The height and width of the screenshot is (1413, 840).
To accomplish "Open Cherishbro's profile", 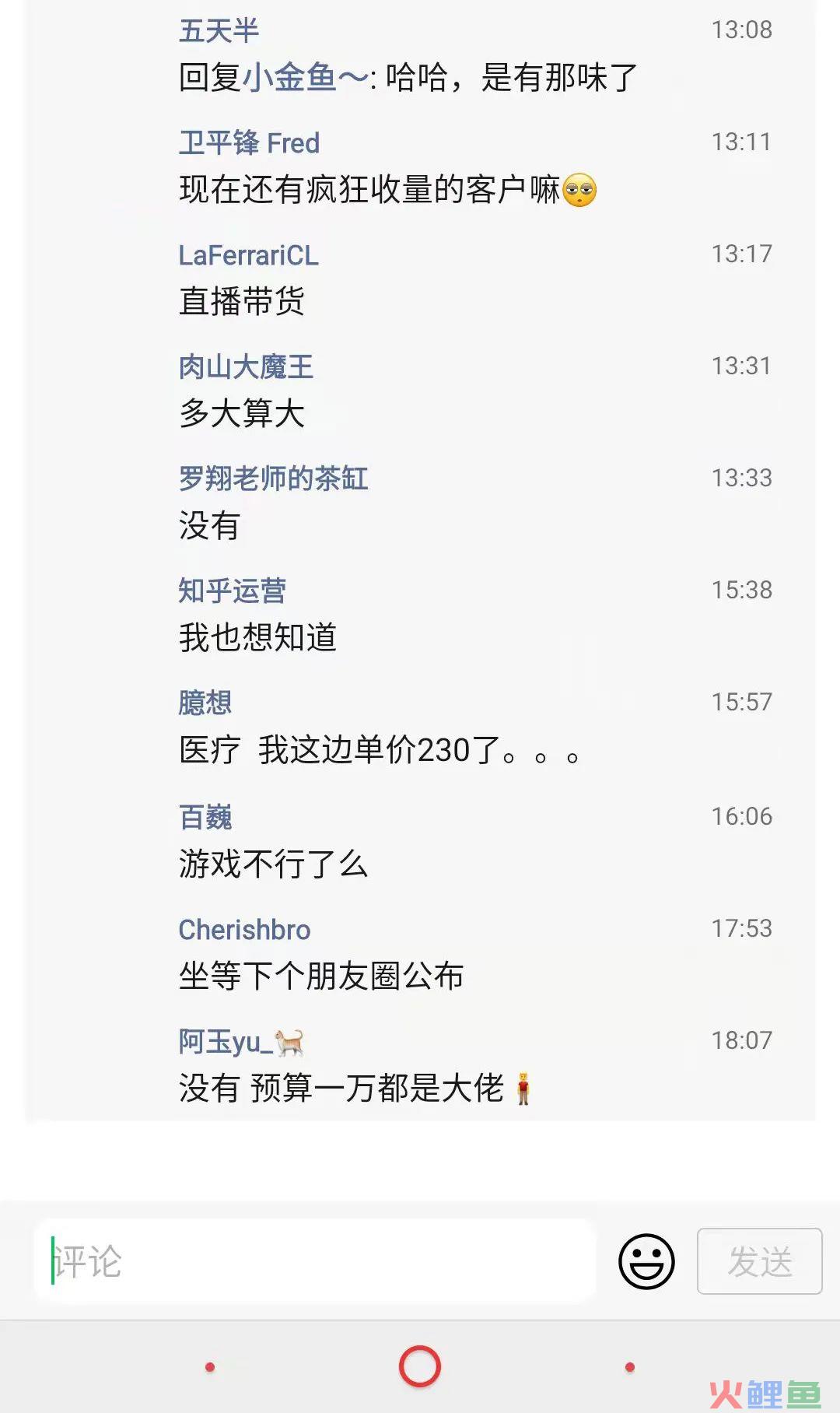I will pyautogui.click(x=244, y=930).
